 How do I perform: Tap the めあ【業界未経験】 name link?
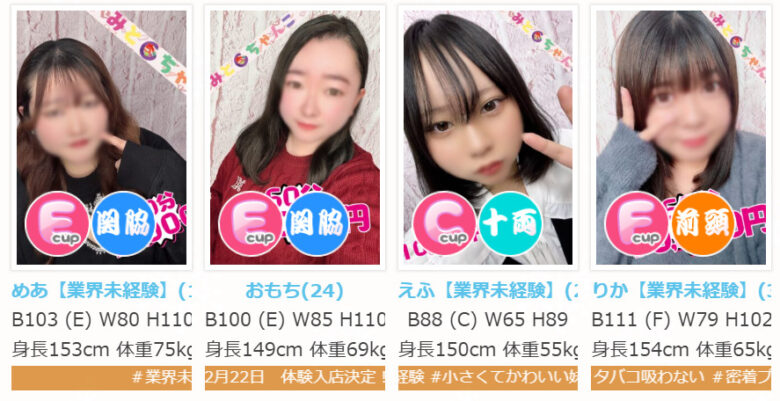pyautogui.click(x=101, y=291)
